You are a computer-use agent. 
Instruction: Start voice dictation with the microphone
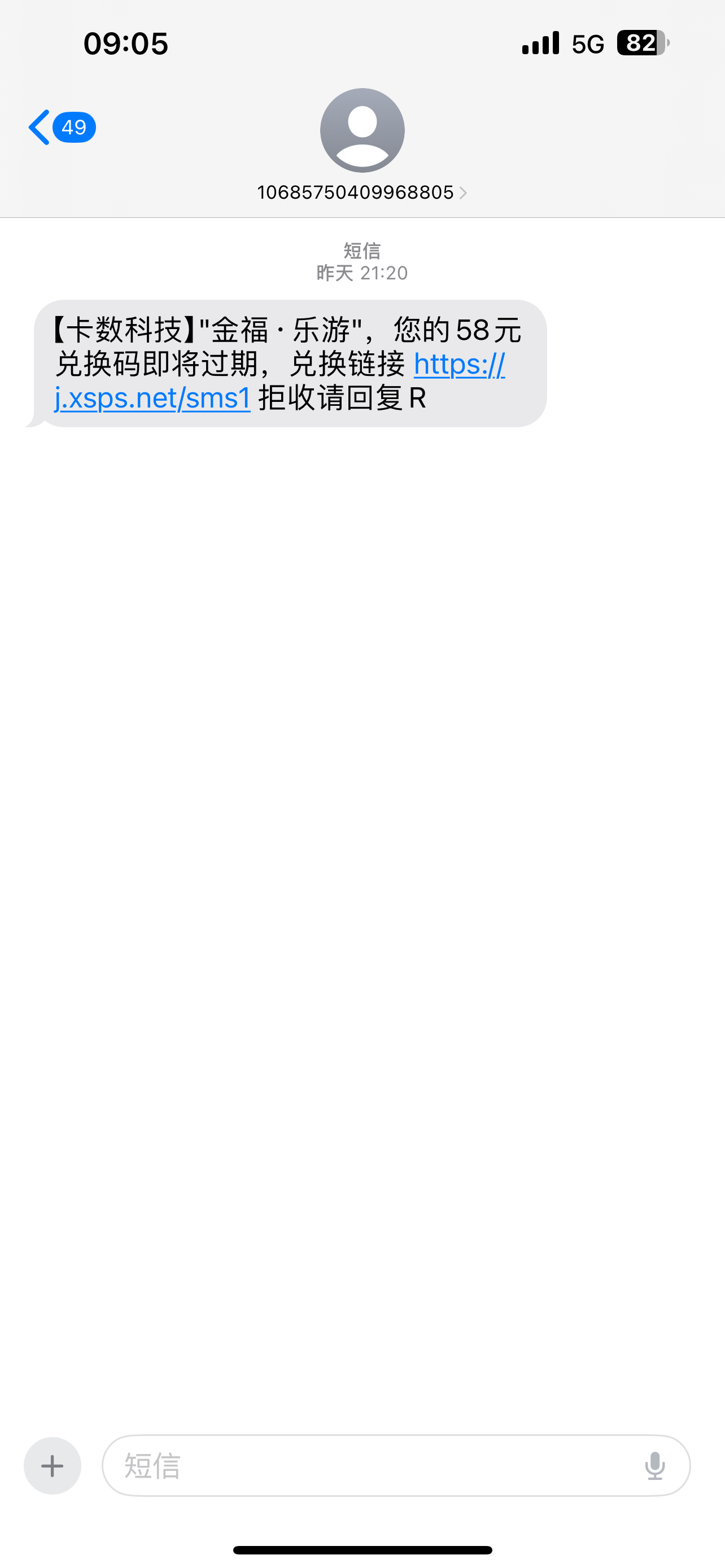tap(654, 1466)
